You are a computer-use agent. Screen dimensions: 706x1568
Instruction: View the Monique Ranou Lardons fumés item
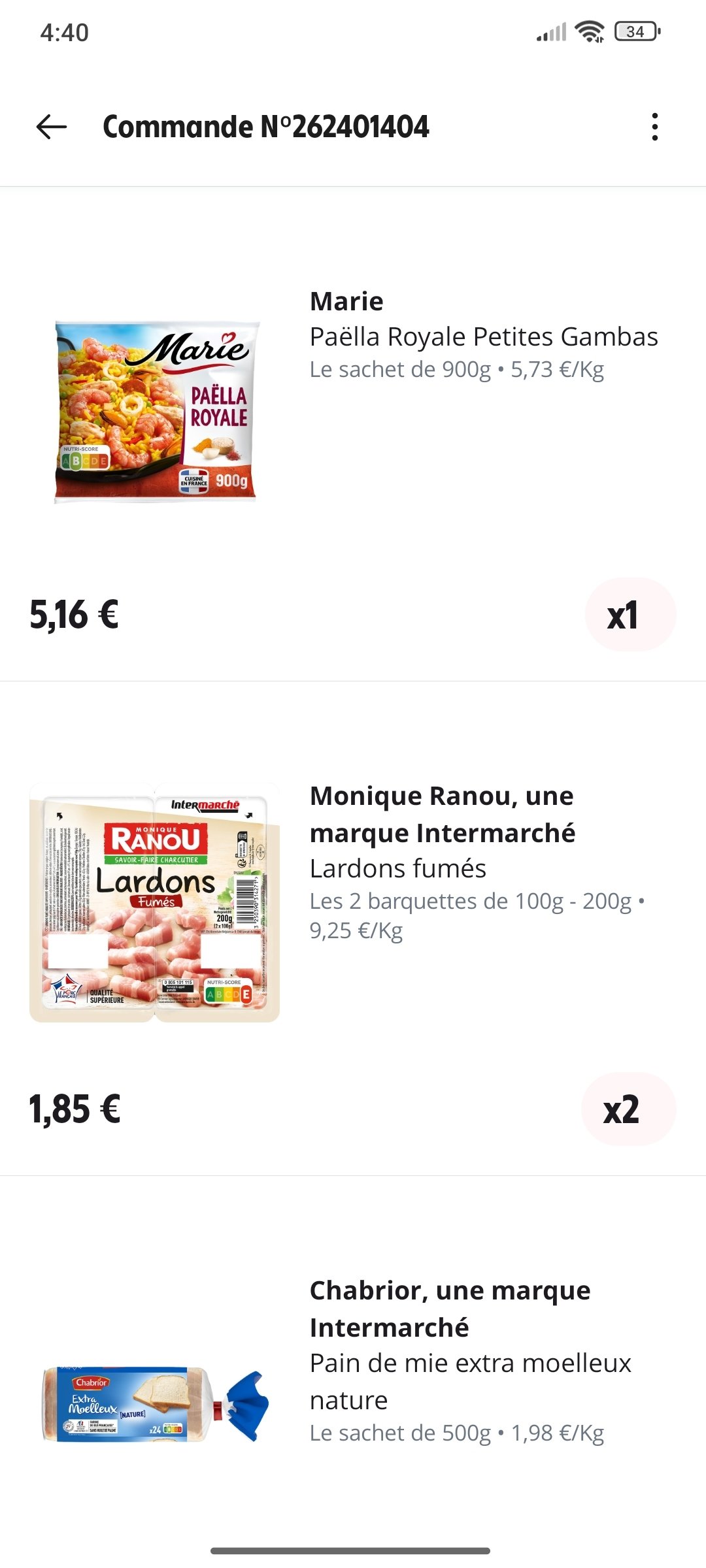[x=442, y=868]
